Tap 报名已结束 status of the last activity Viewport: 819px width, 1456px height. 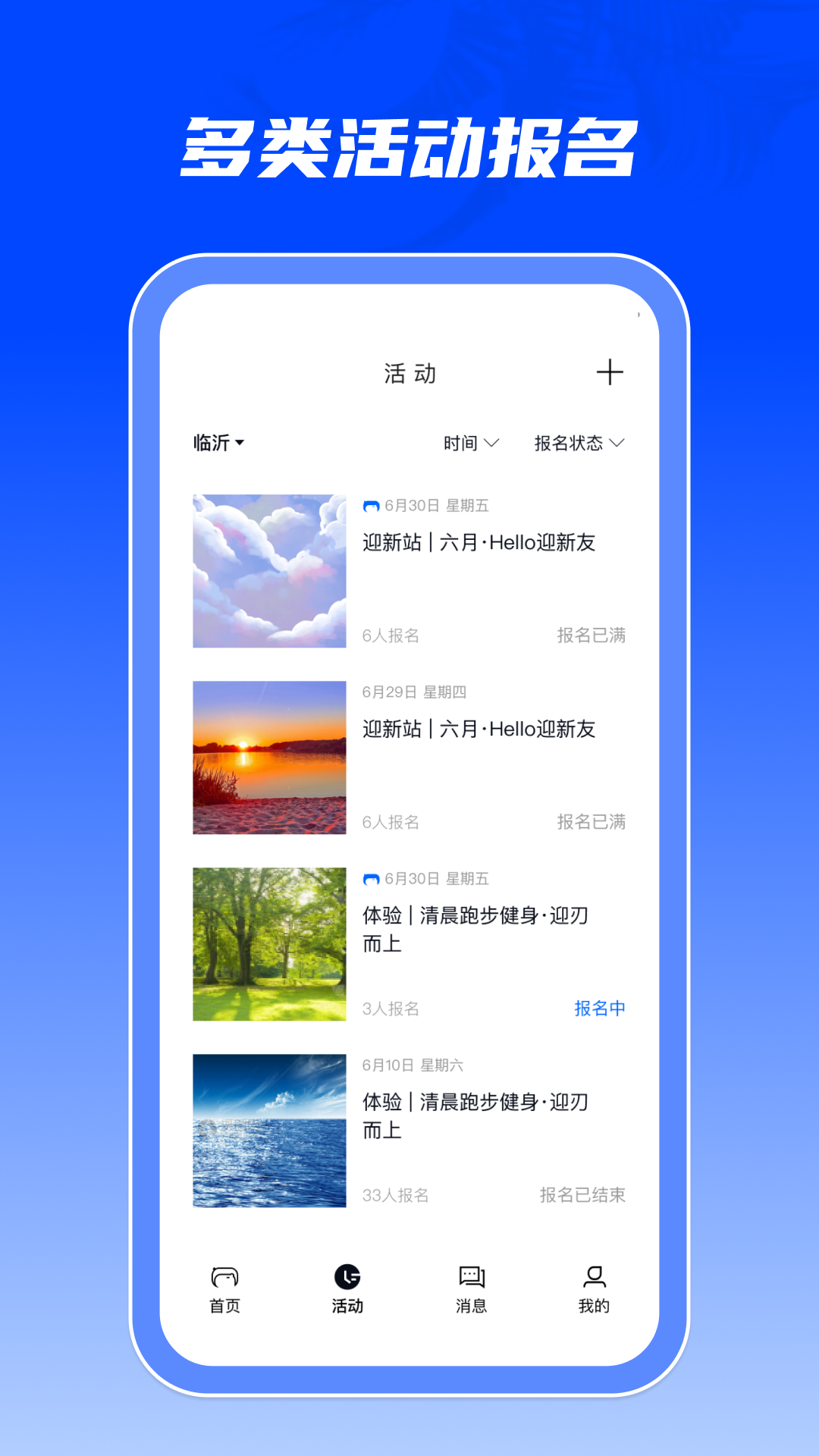[x=583, y=1195]
